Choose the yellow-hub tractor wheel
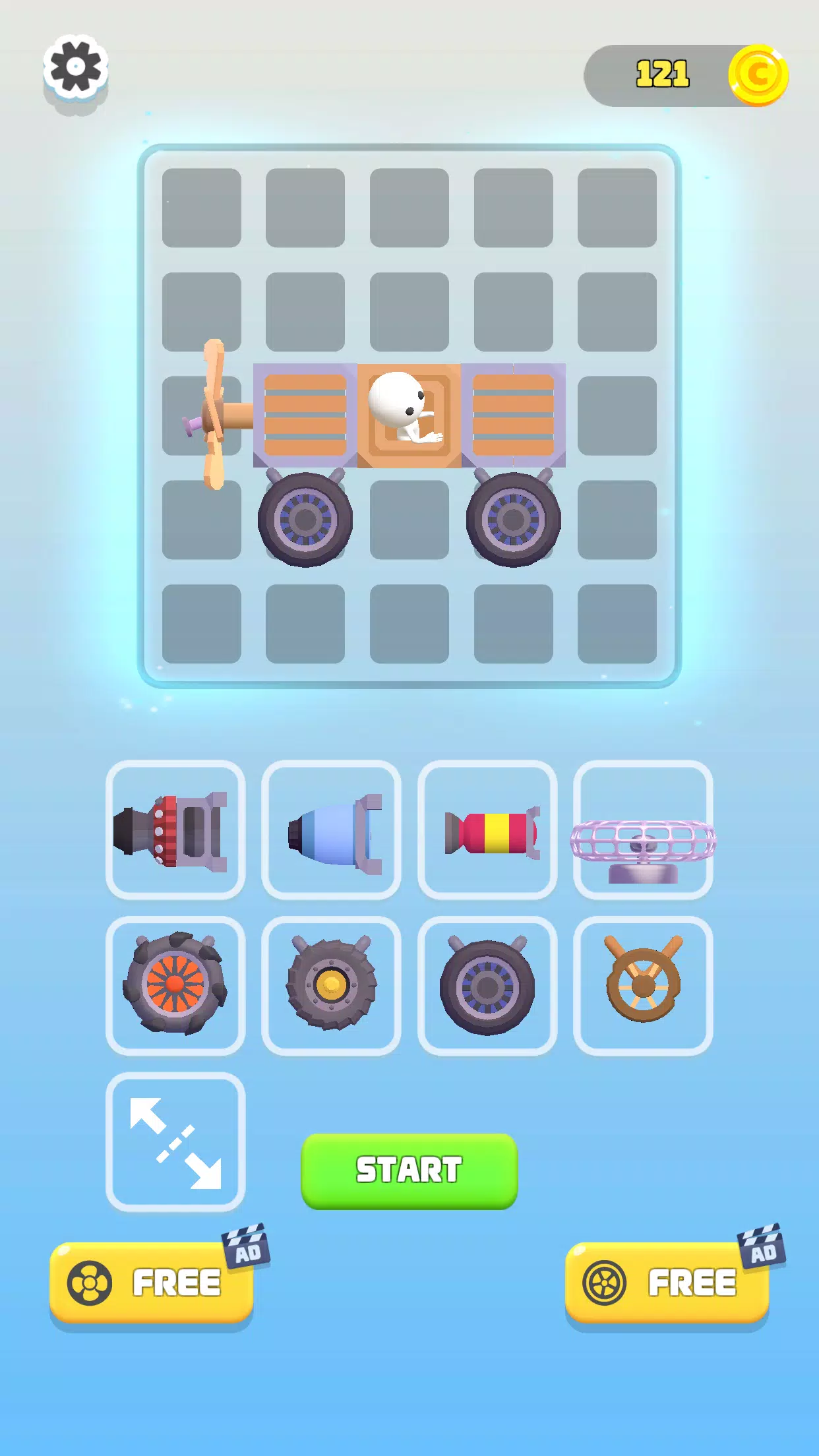Screen dimensions: 819x1456 click(x=331, y=985)
